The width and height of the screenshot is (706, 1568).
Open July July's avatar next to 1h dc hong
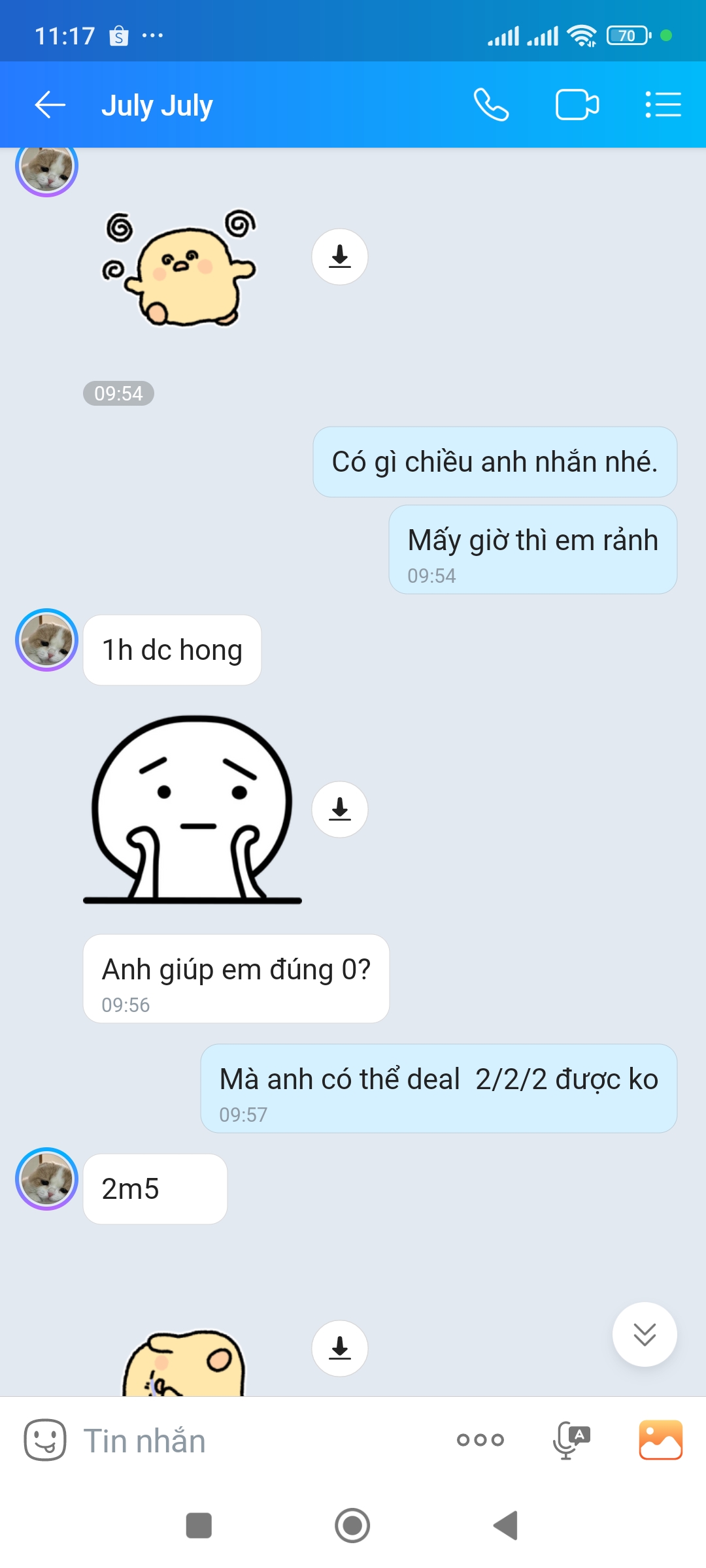tap(46, 640)
